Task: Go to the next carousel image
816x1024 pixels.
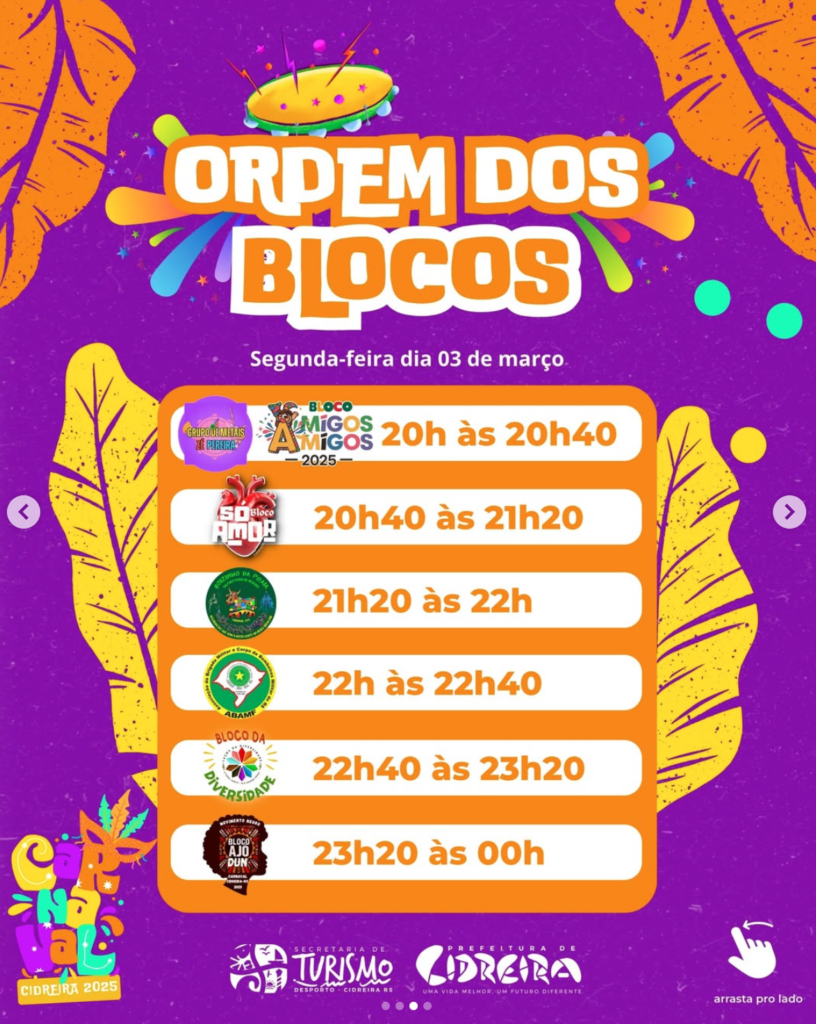Action: pos(789,512)
